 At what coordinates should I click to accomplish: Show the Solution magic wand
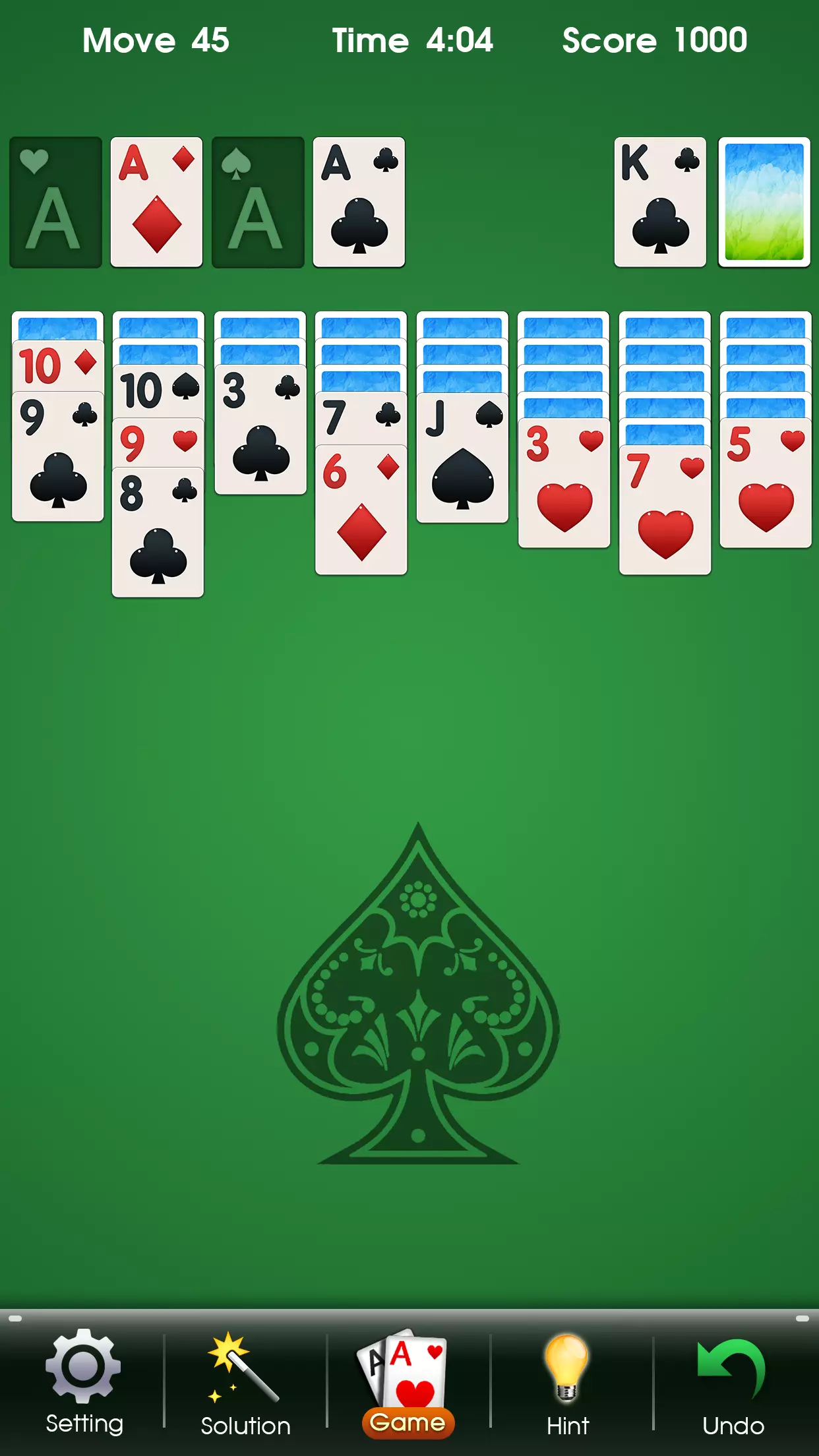pyautogui.click(x=245, y=1383)
